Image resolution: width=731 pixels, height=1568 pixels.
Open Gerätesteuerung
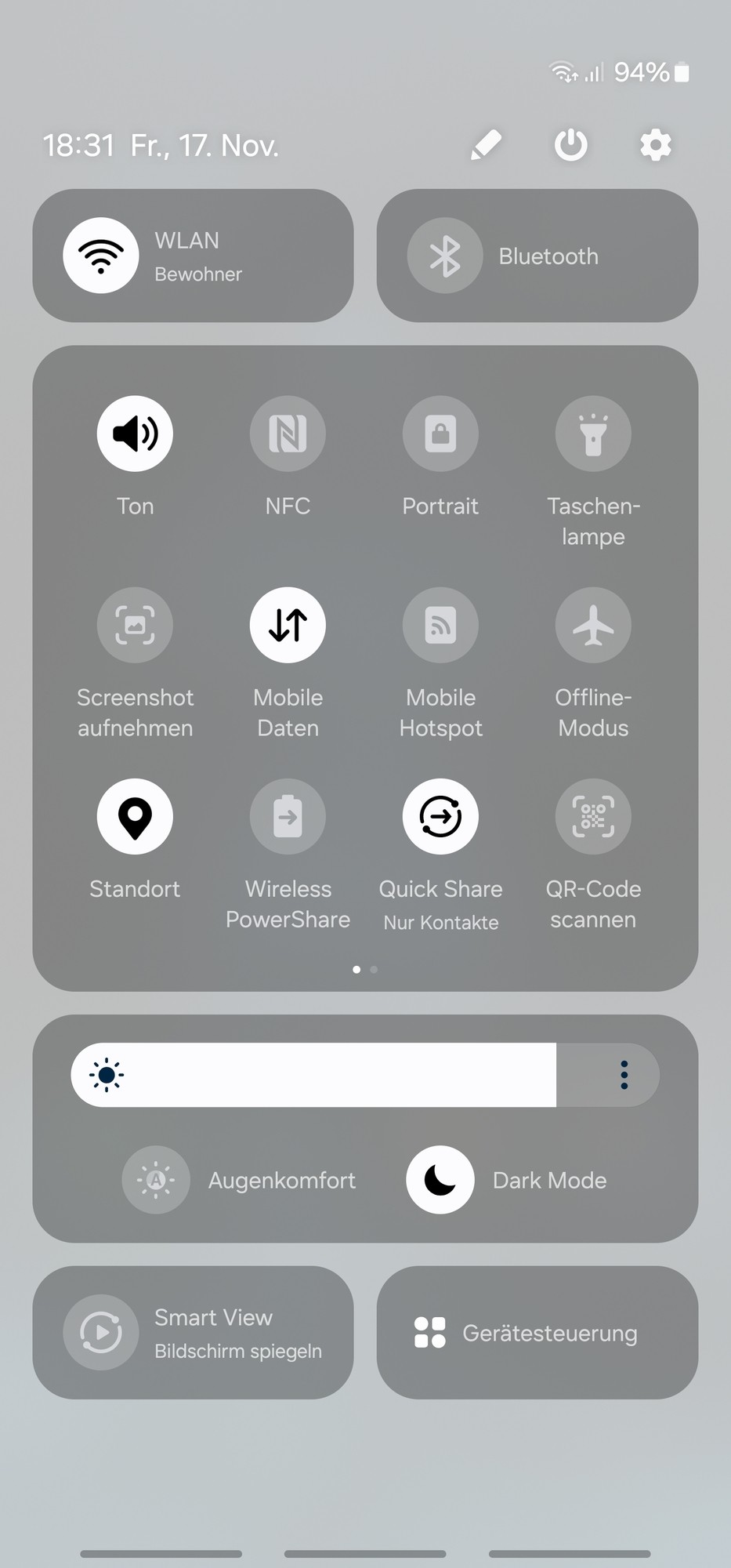(537, 1333)
